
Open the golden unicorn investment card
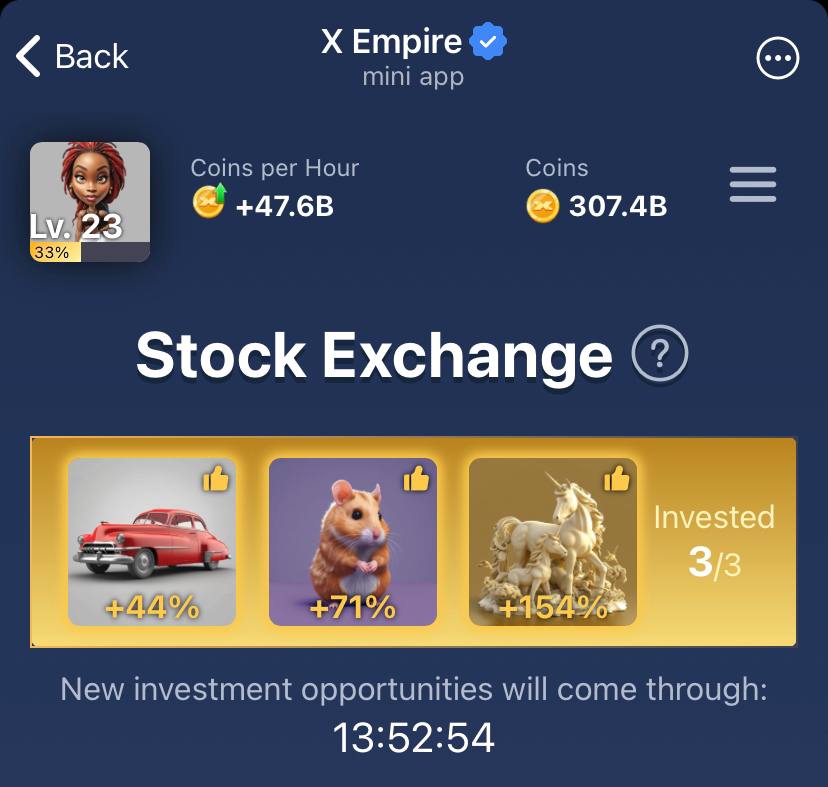(552, 542)
